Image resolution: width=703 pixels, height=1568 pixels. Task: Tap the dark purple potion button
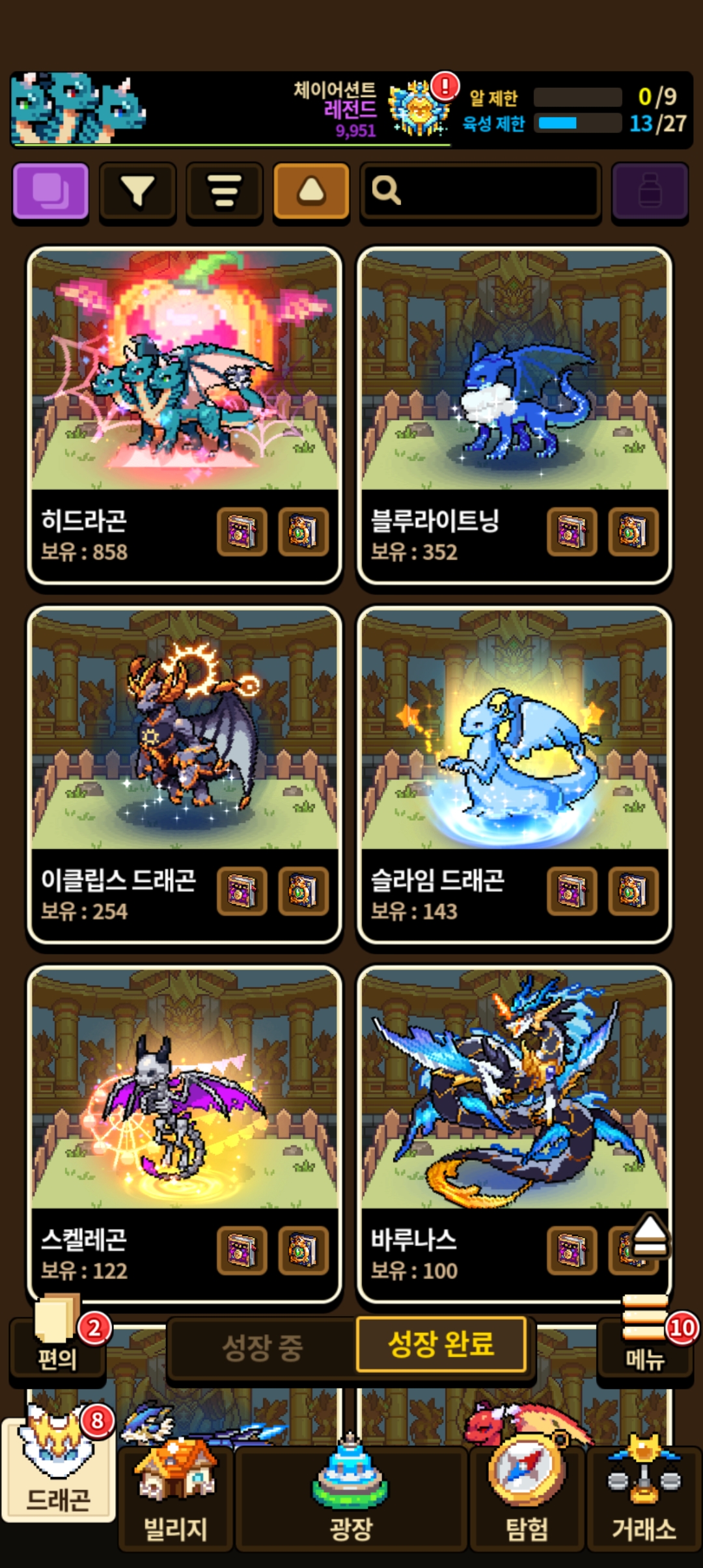click(650, 191)
